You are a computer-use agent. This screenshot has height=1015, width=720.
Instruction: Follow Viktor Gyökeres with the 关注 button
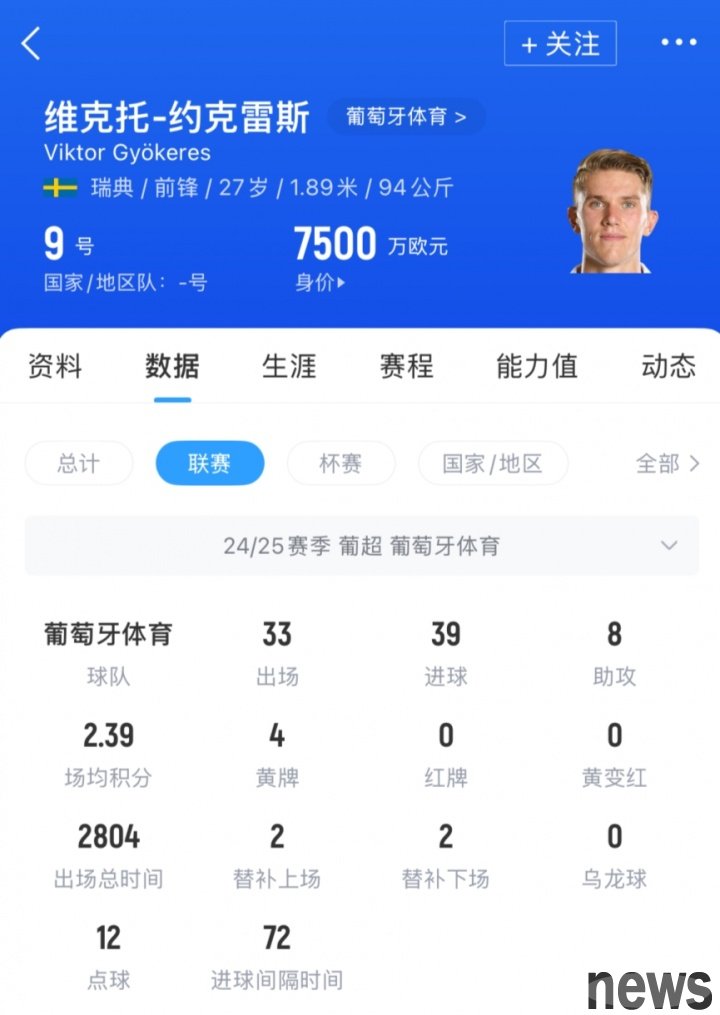tap(560, 44)
